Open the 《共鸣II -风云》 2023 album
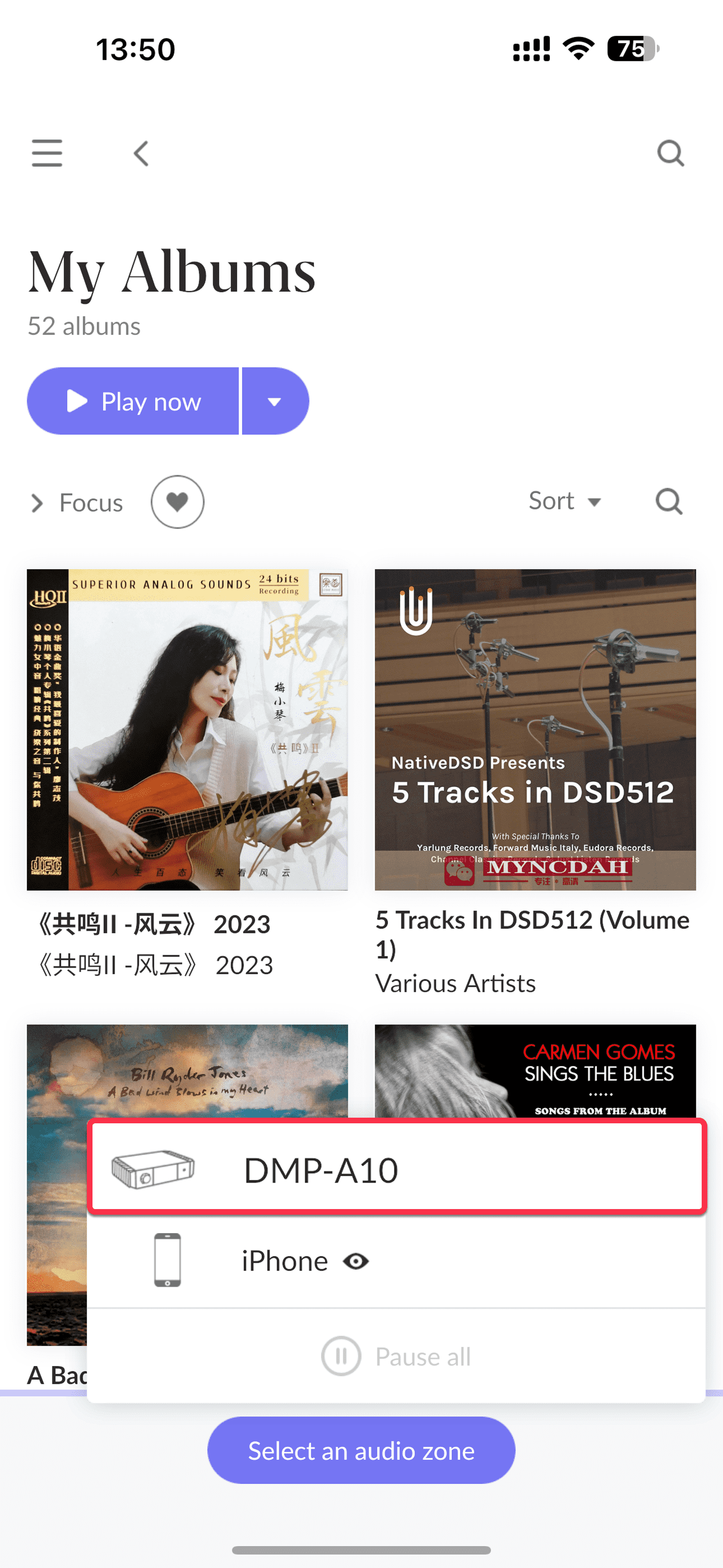The height and width of the screenshot is (1568, 723). coord(187,729)
